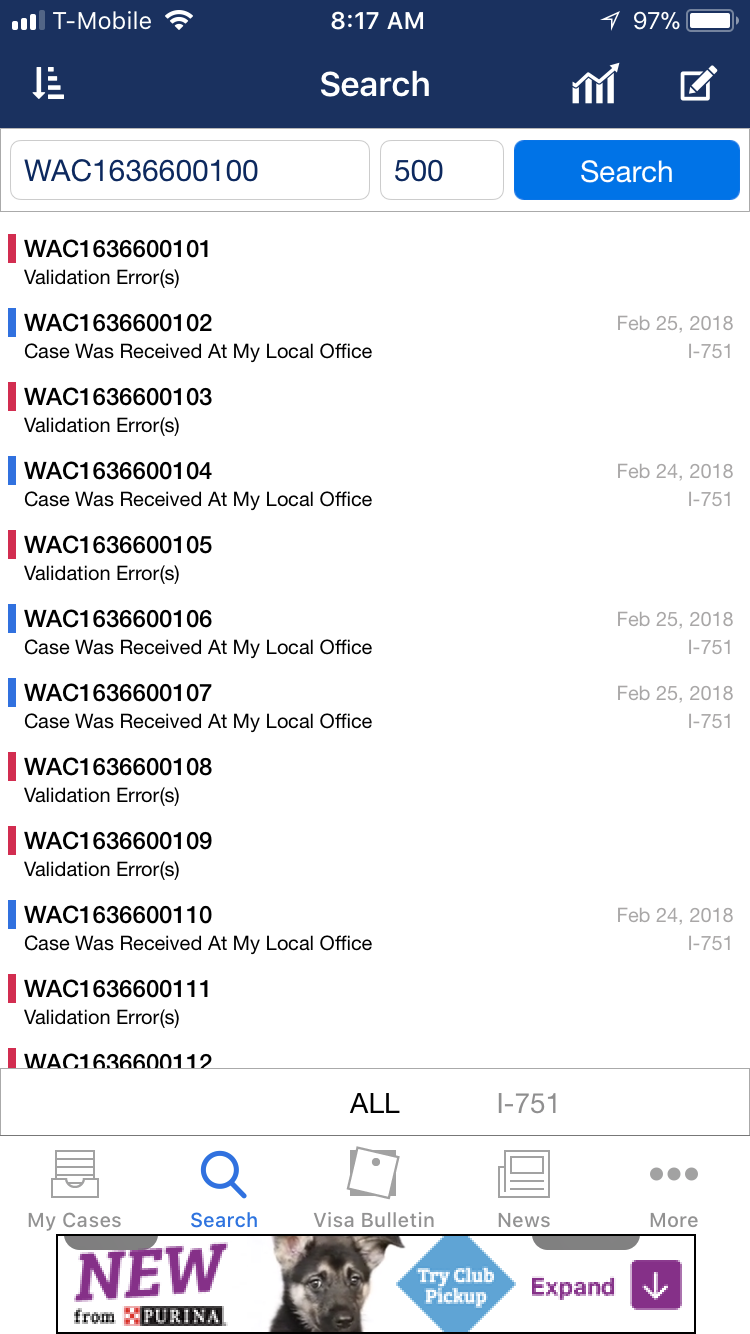The height and width of the screenshot is (1334, 750).
Task: Open case WAC1636600109 with validation error
Action: (x=375, y=855)
